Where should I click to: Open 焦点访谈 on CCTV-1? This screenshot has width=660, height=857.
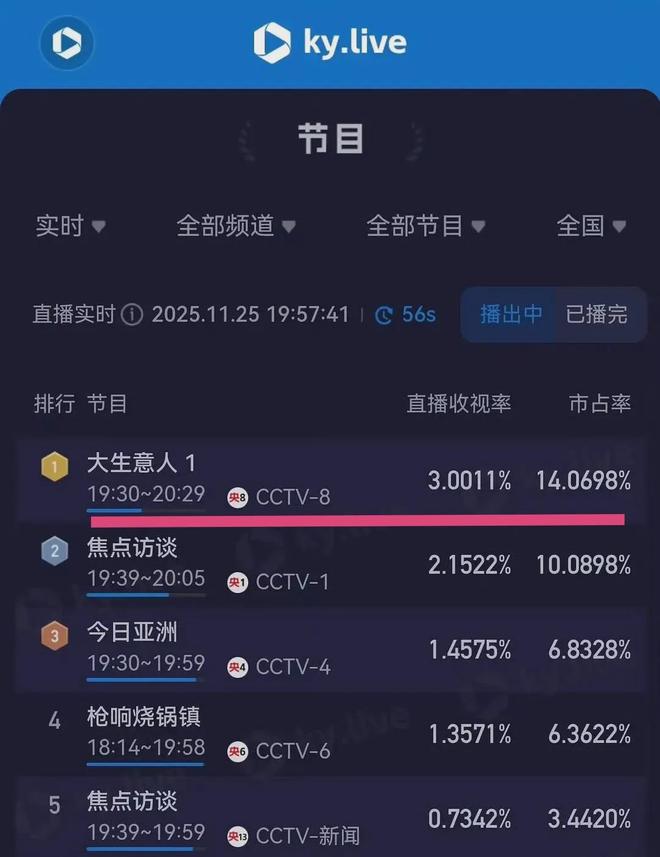tap(330, 564)
